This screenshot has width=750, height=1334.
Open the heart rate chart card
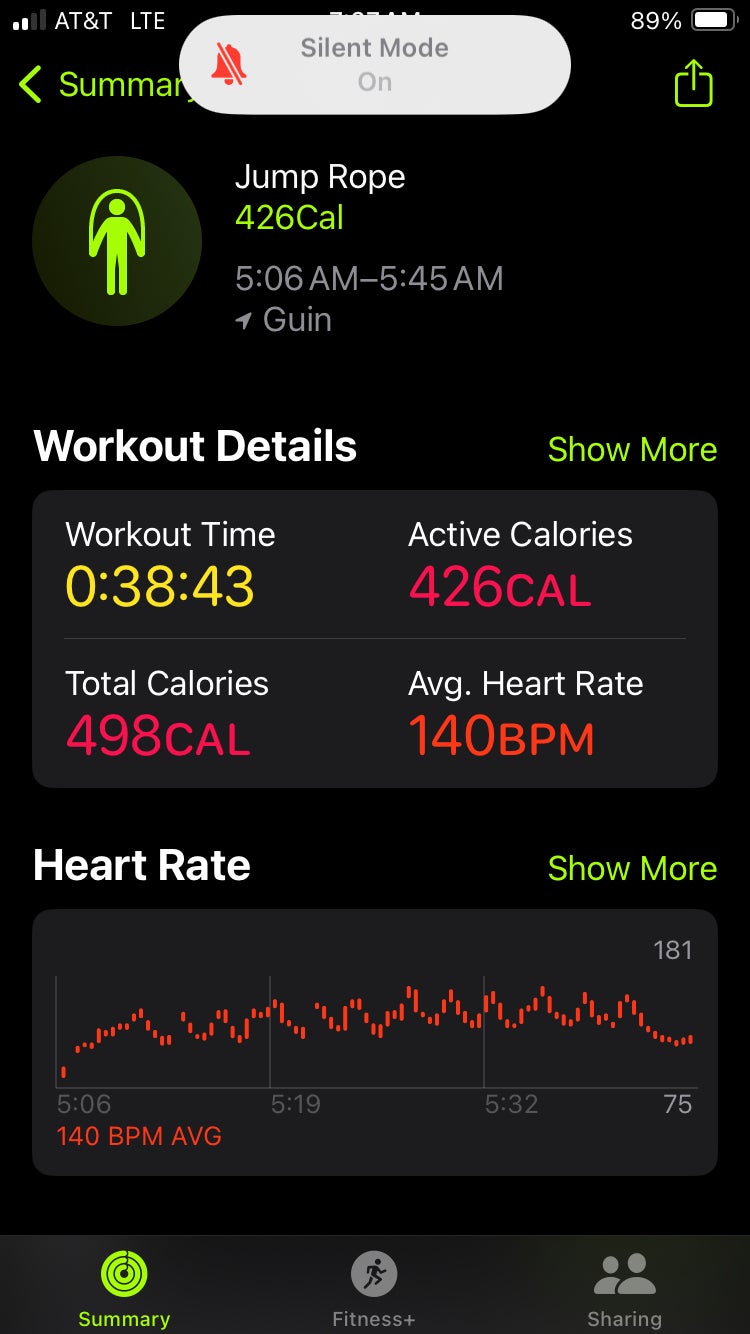point(375,1042)
